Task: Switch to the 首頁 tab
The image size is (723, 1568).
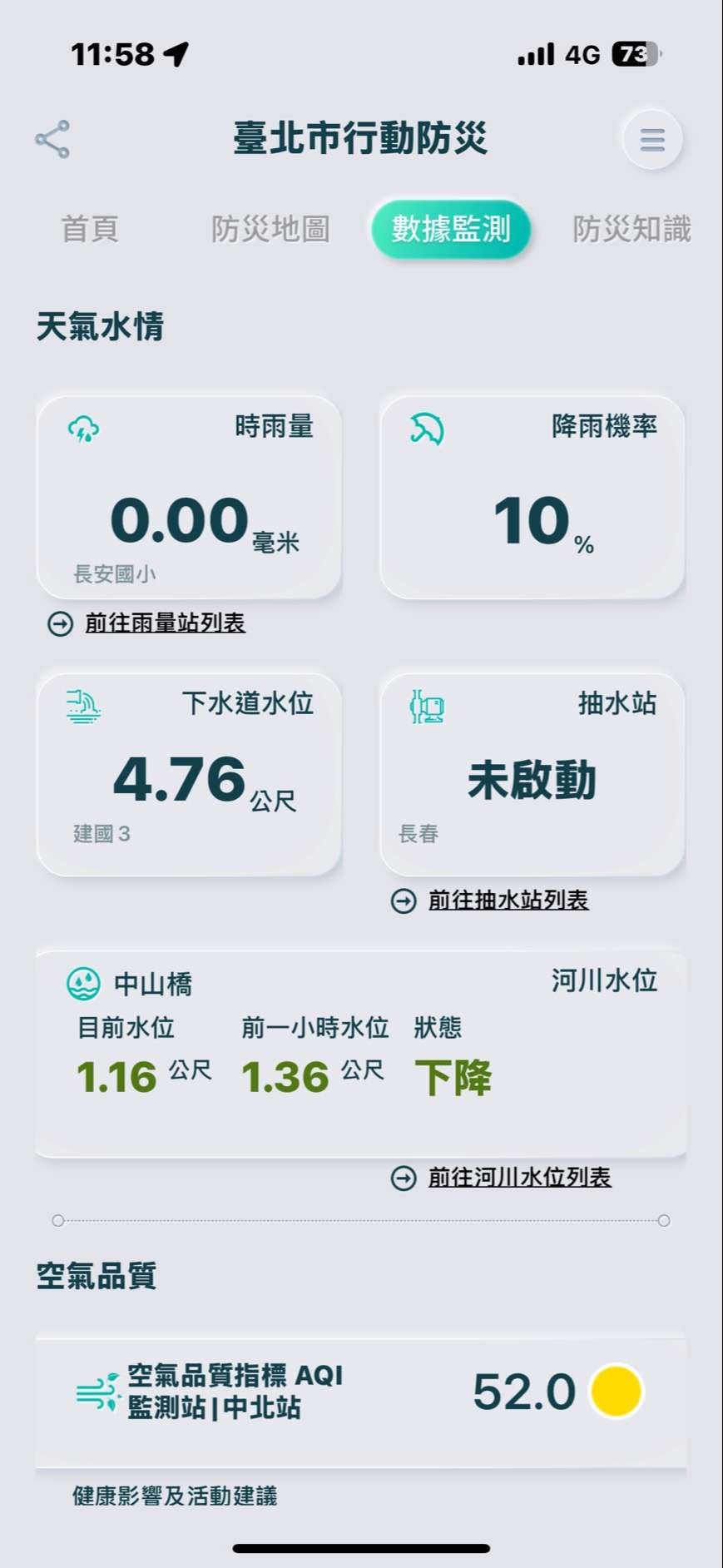Action: click(x=90, y=229)
